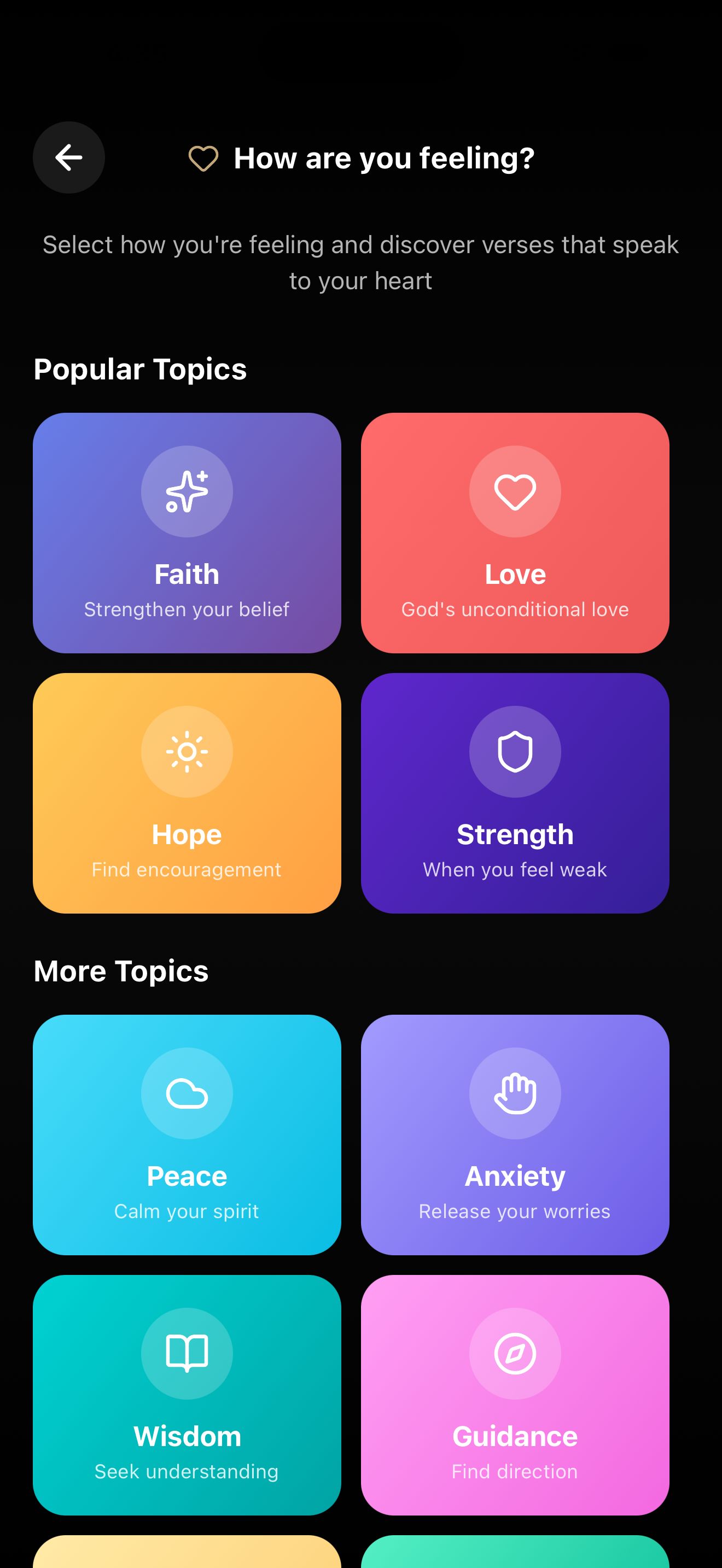Viewport: 722px width, 1568px height.
Task: Tap the sparkle icon on the Faith card
Action: 187,492
